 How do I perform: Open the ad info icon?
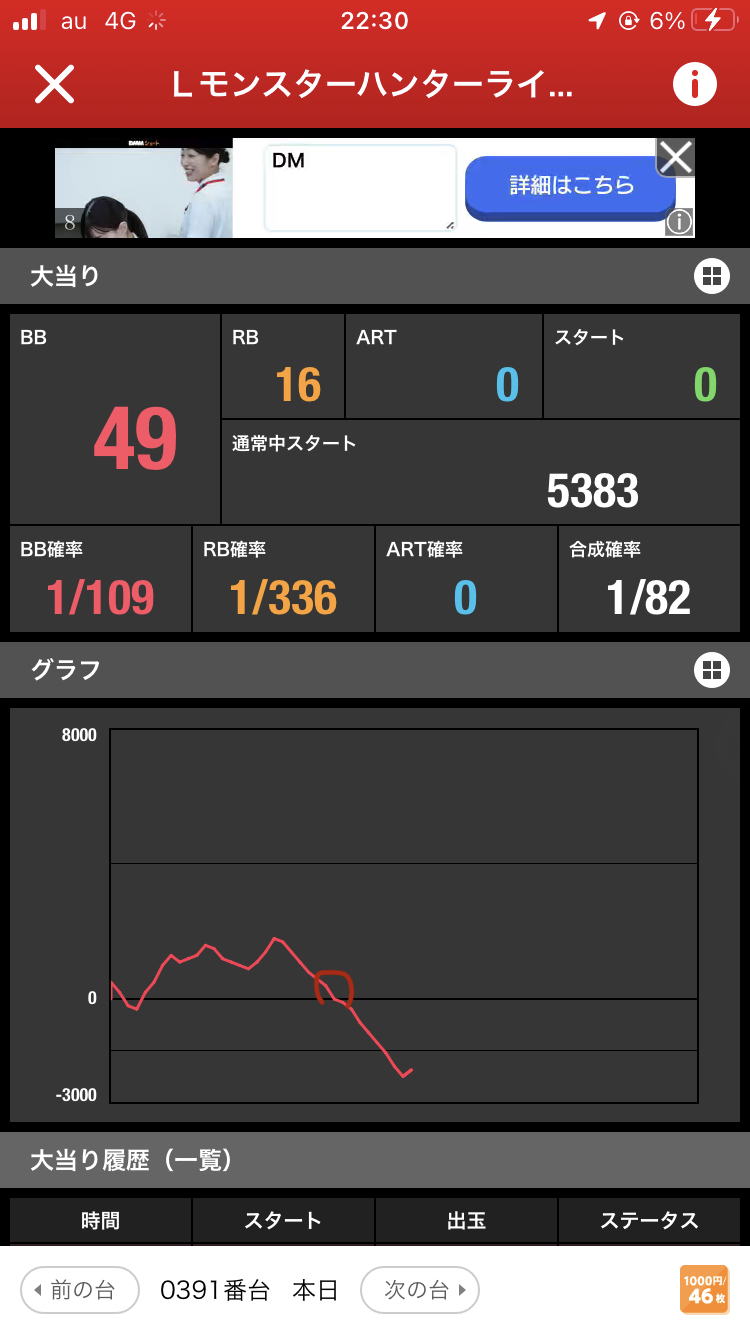coord(679,222)
